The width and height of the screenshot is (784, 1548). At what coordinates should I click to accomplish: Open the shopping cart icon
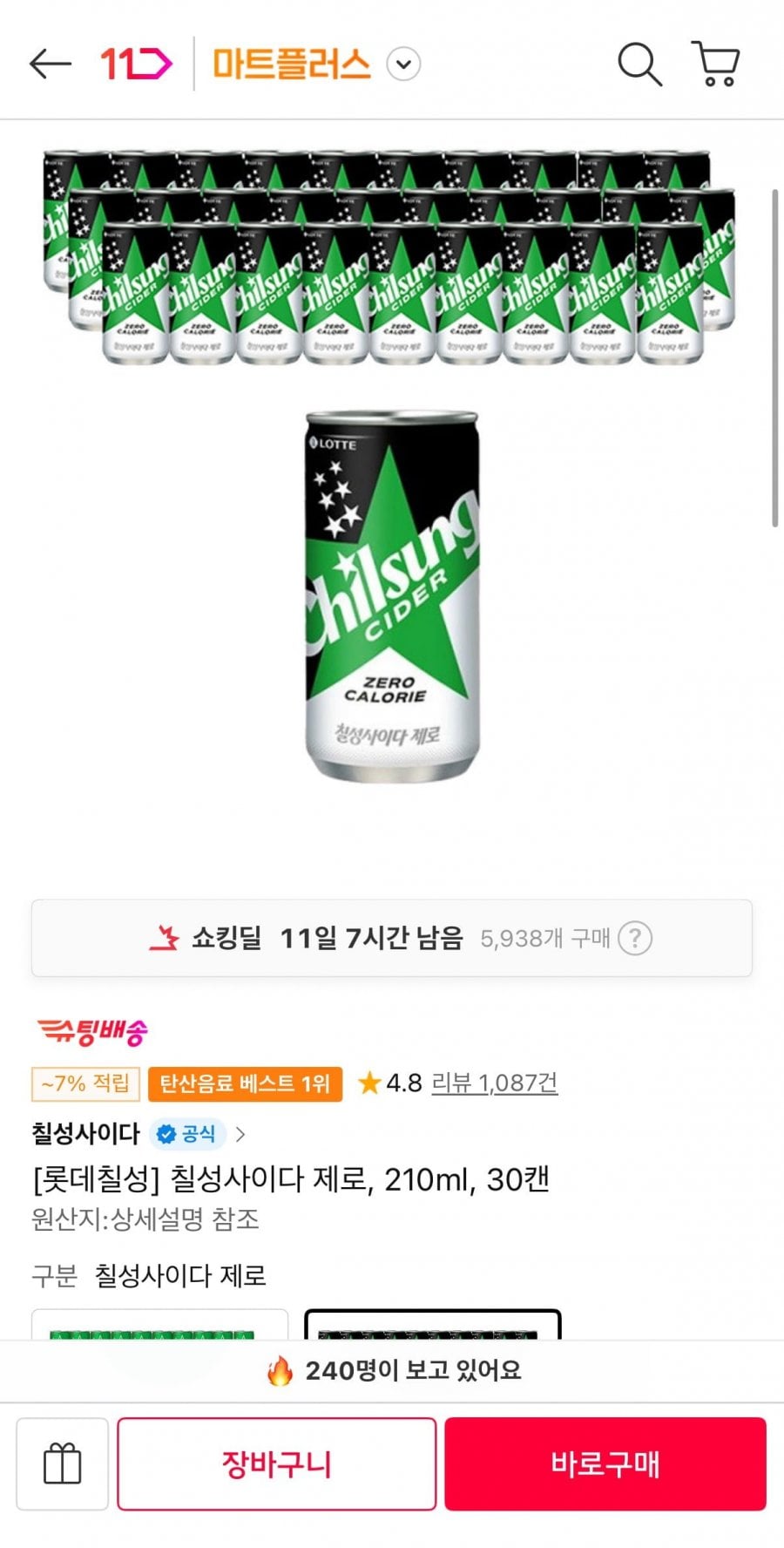click(x=716, y=64)
